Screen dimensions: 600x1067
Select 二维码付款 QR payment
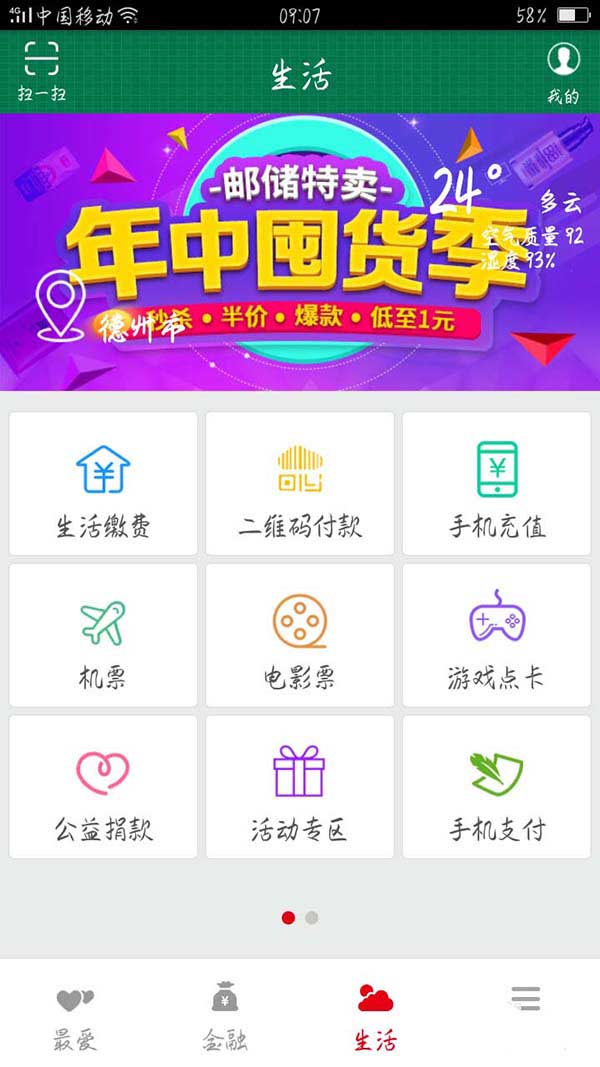click(300, 483)
